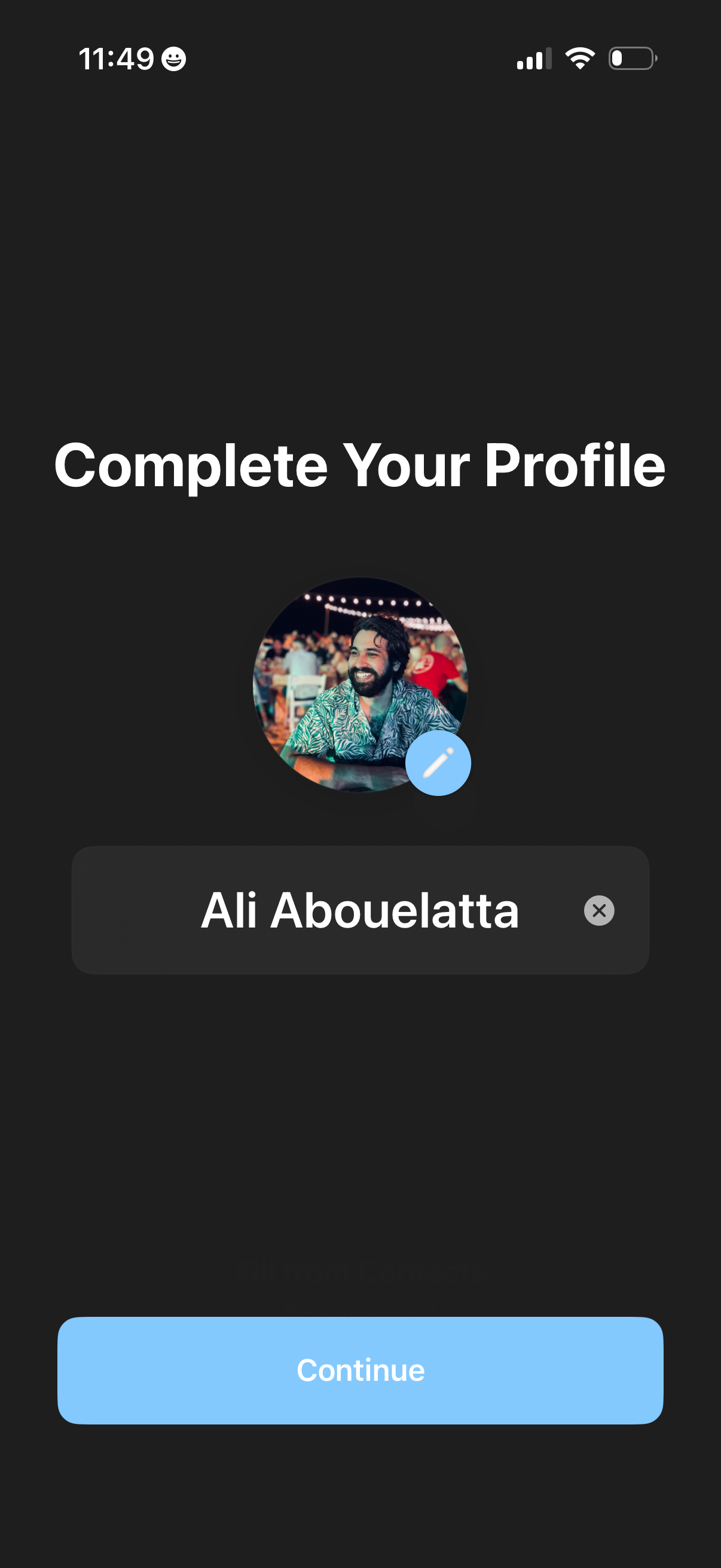Viewport: 721px width, 1568px height.
Task: Tap the Continue button
Action: coord(360,1370)
